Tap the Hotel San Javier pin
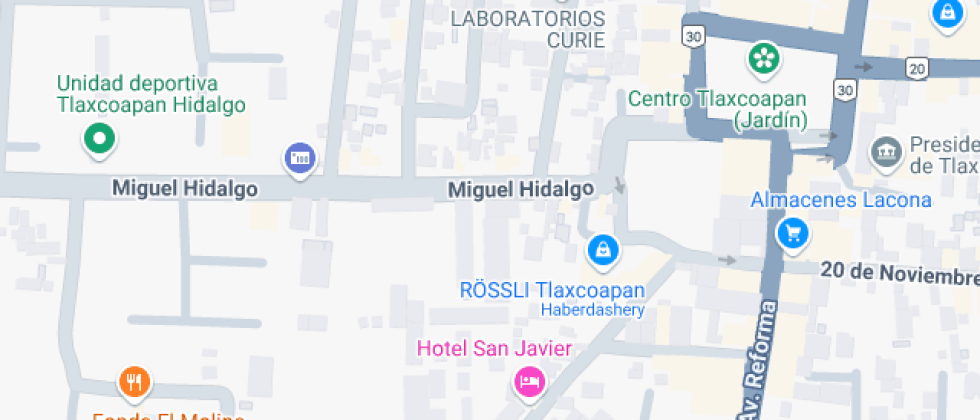This screenshot has height=420, width=980. click(529, 380)
